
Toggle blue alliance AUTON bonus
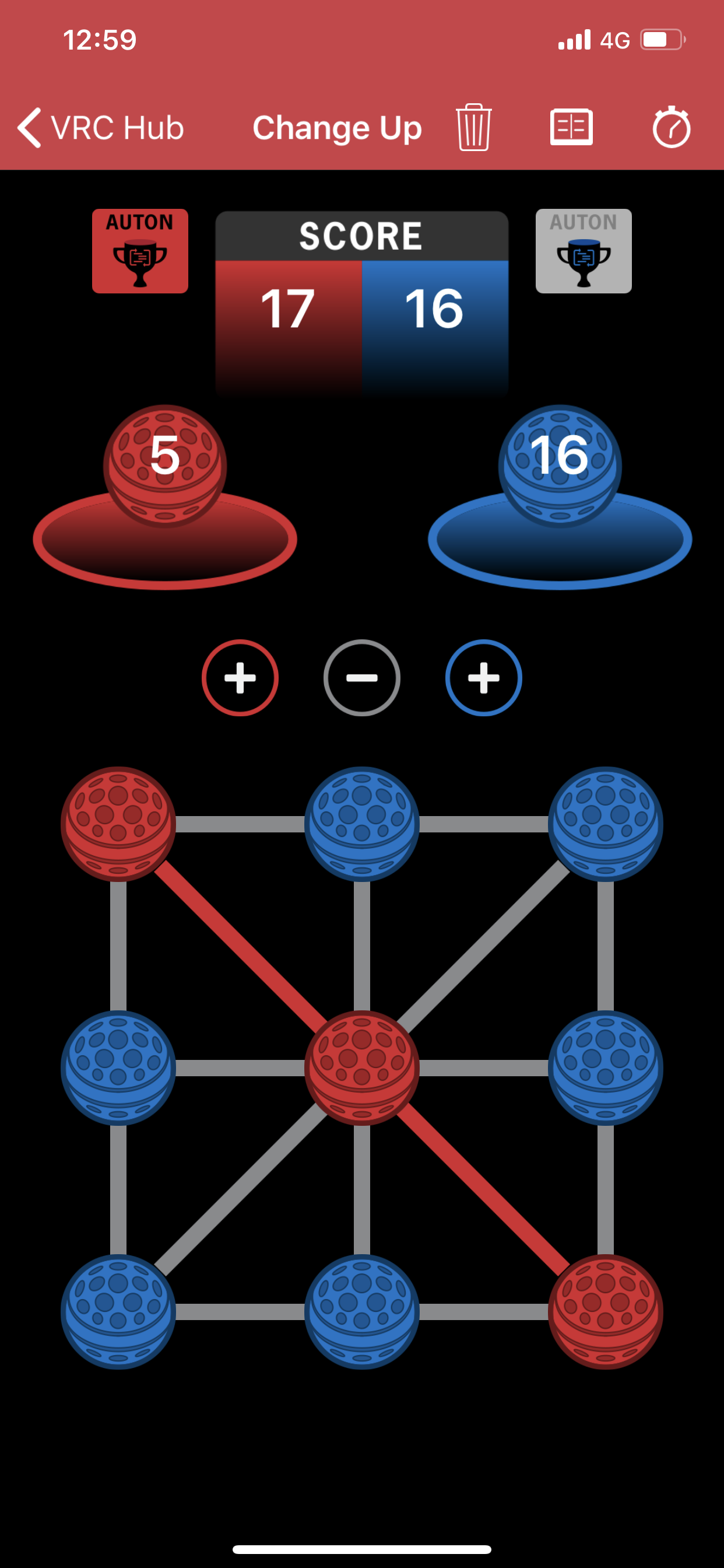click(583, 251)
